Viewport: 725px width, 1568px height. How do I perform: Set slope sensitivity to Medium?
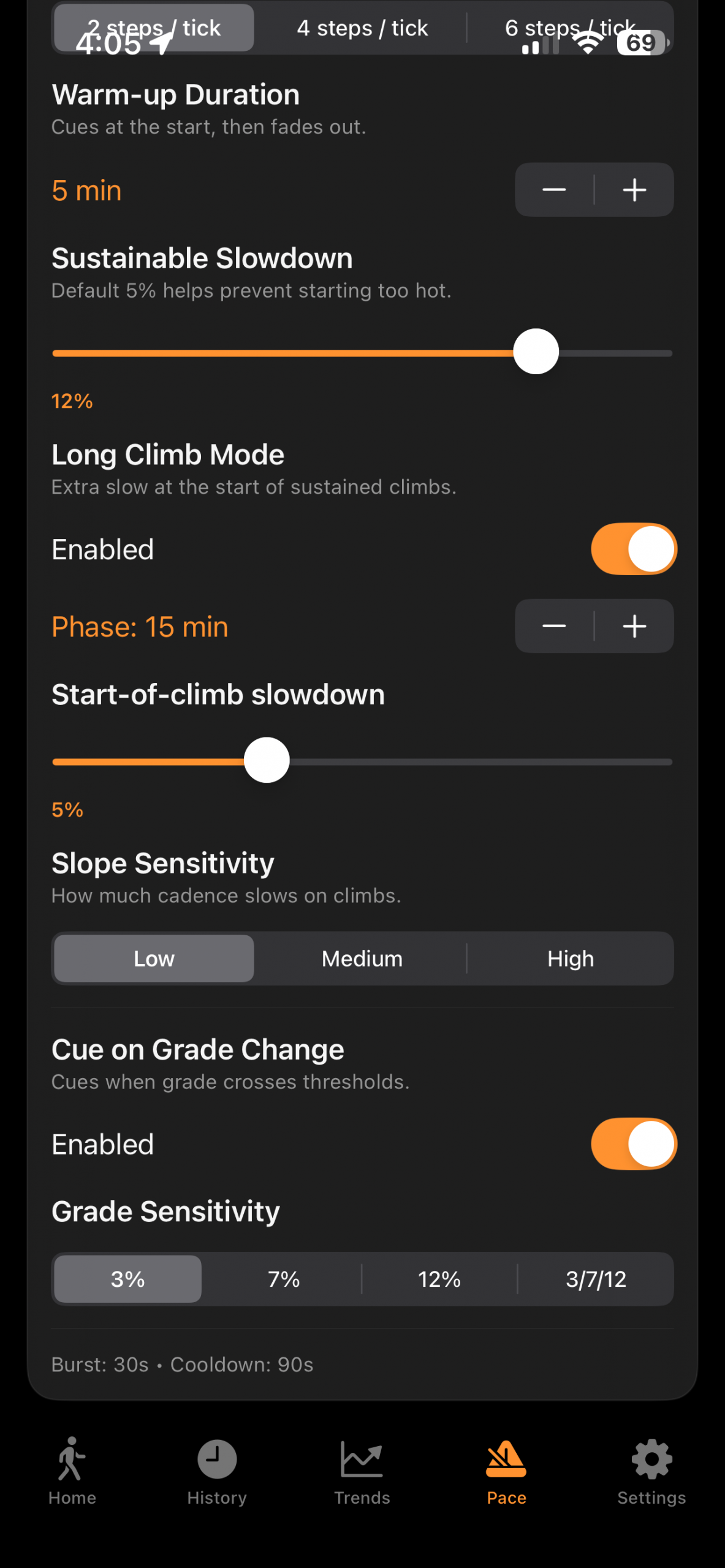pyautogui.click(x=362, y=959)
